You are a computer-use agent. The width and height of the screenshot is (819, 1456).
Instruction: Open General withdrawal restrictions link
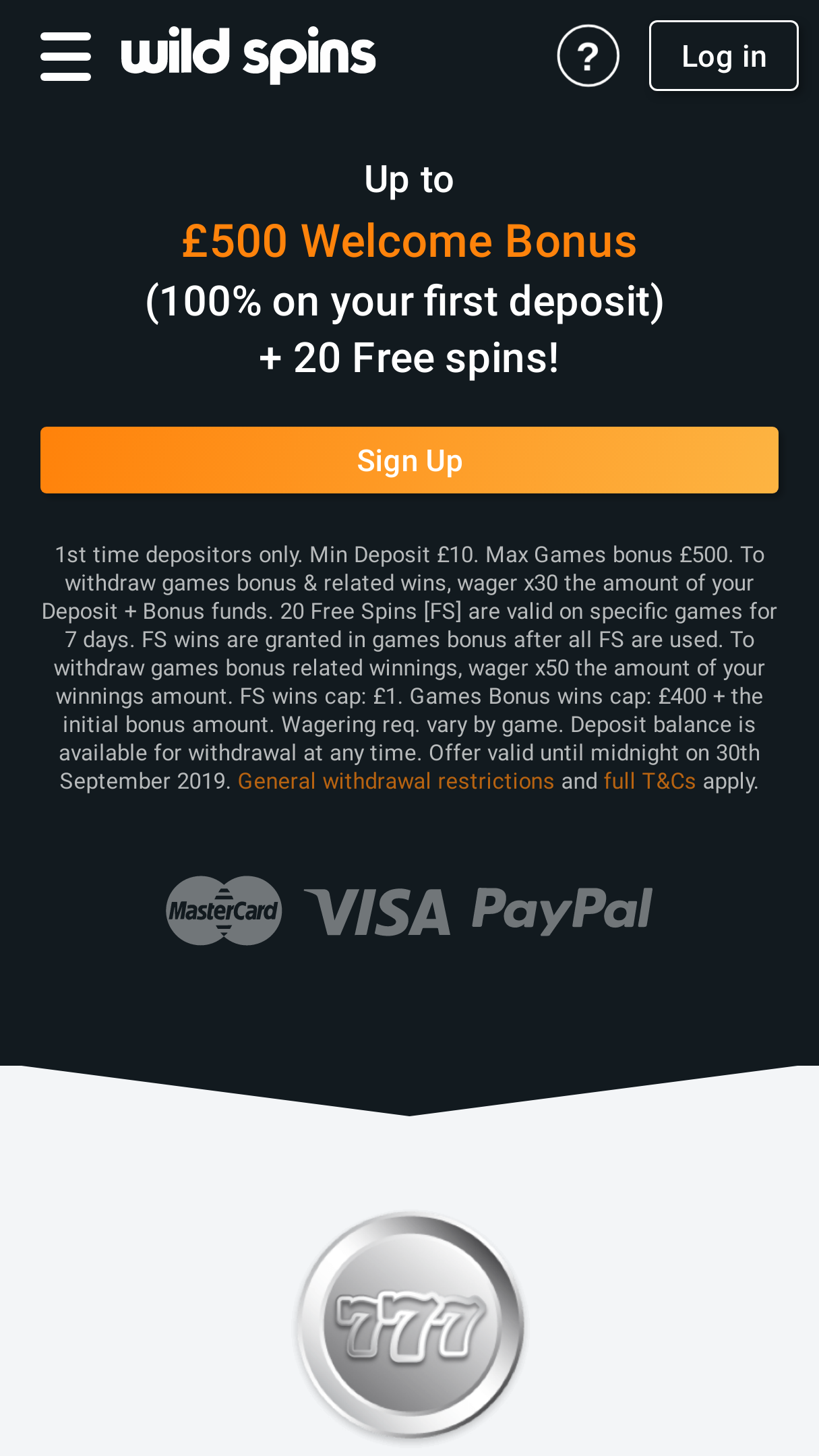click(x=396, y=781)
